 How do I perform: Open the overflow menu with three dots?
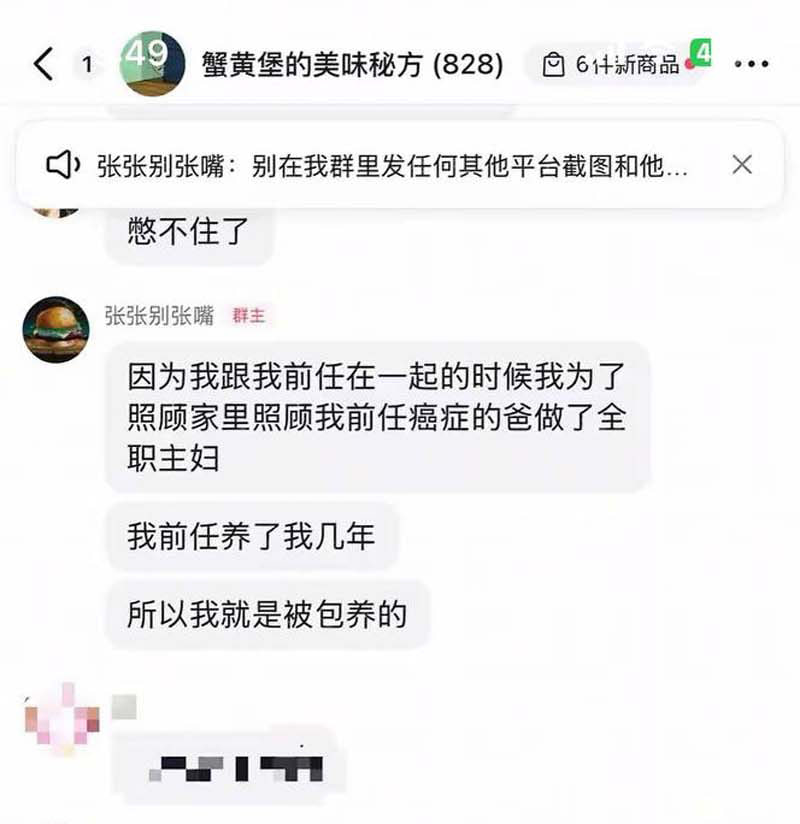751,65
